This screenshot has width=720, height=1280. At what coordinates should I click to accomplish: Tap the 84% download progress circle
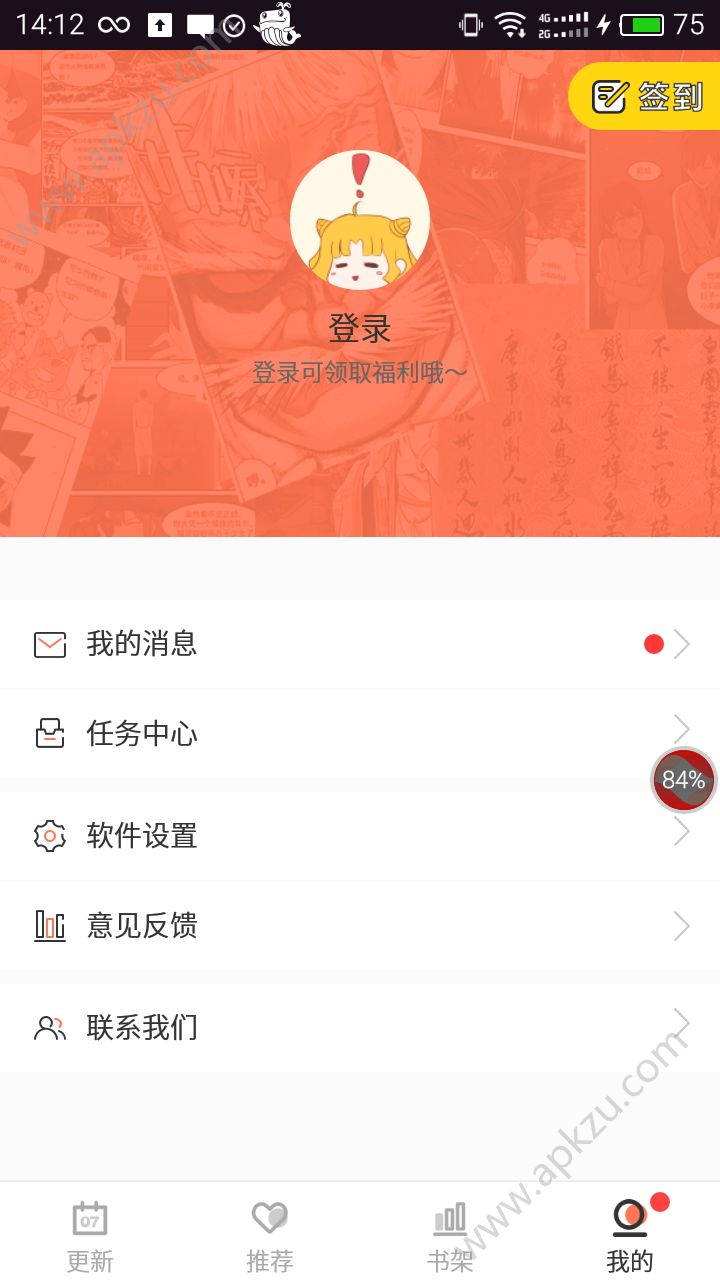(684, 779)
